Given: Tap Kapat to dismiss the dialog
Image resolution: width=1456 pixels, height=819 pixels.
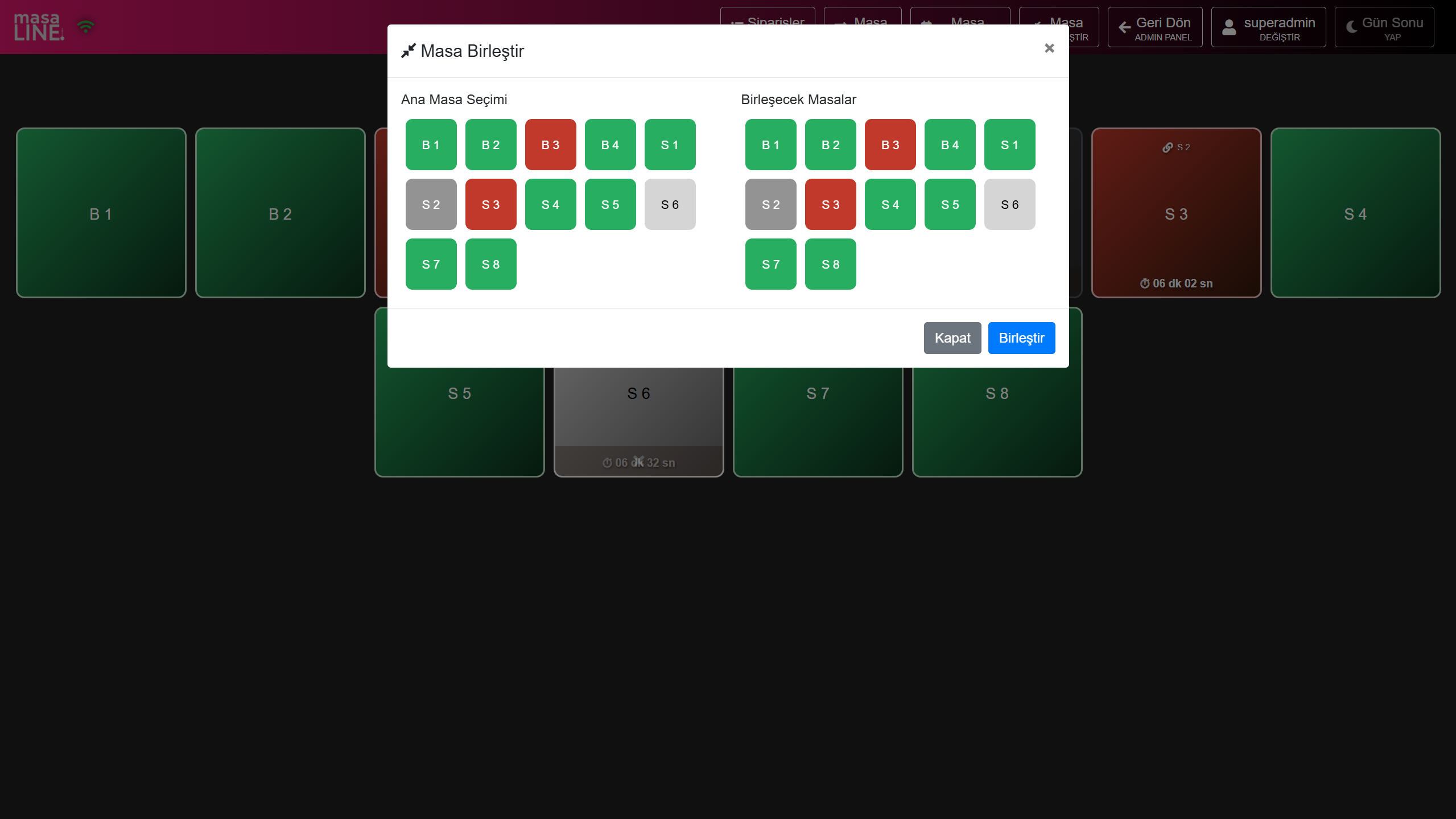Looking at the screenshot, I should (952, 338).
